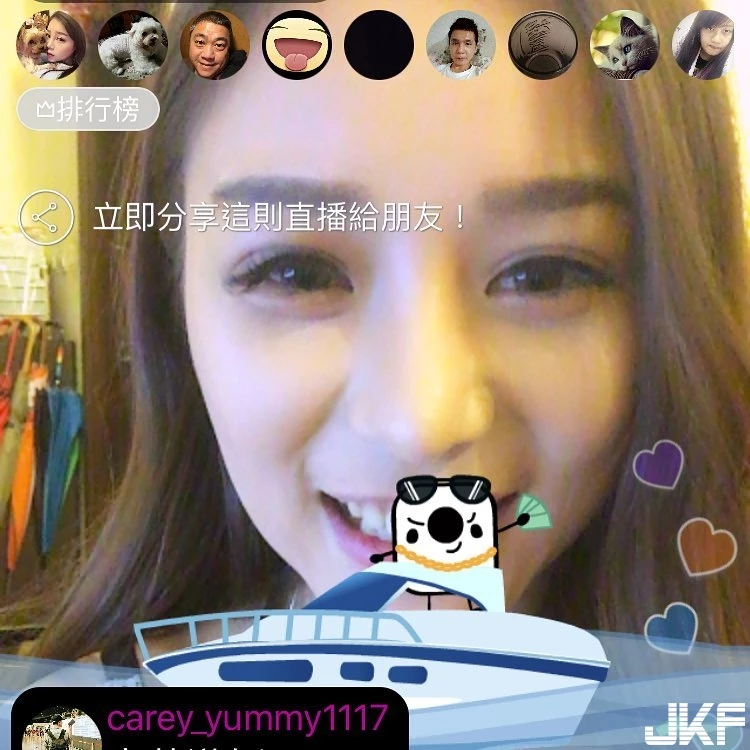Image resolution: width=750 pixels, height=750 pixels.
Task: View the profile of the man in the orange shirt
Action: pyautogui.click(x=214, y=45)
